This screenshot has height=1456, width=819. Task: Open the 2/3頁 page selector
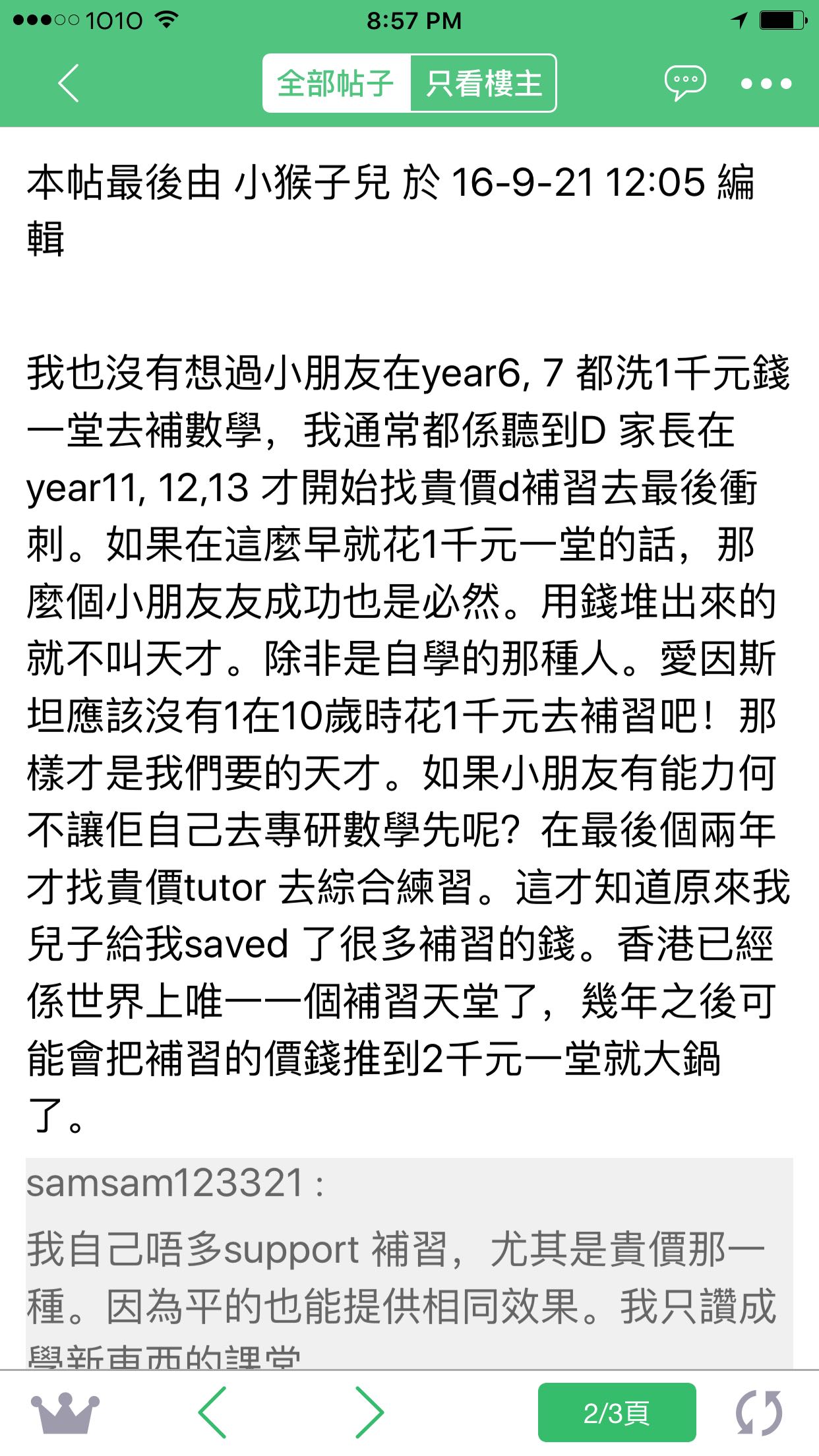click(617, 1412)
